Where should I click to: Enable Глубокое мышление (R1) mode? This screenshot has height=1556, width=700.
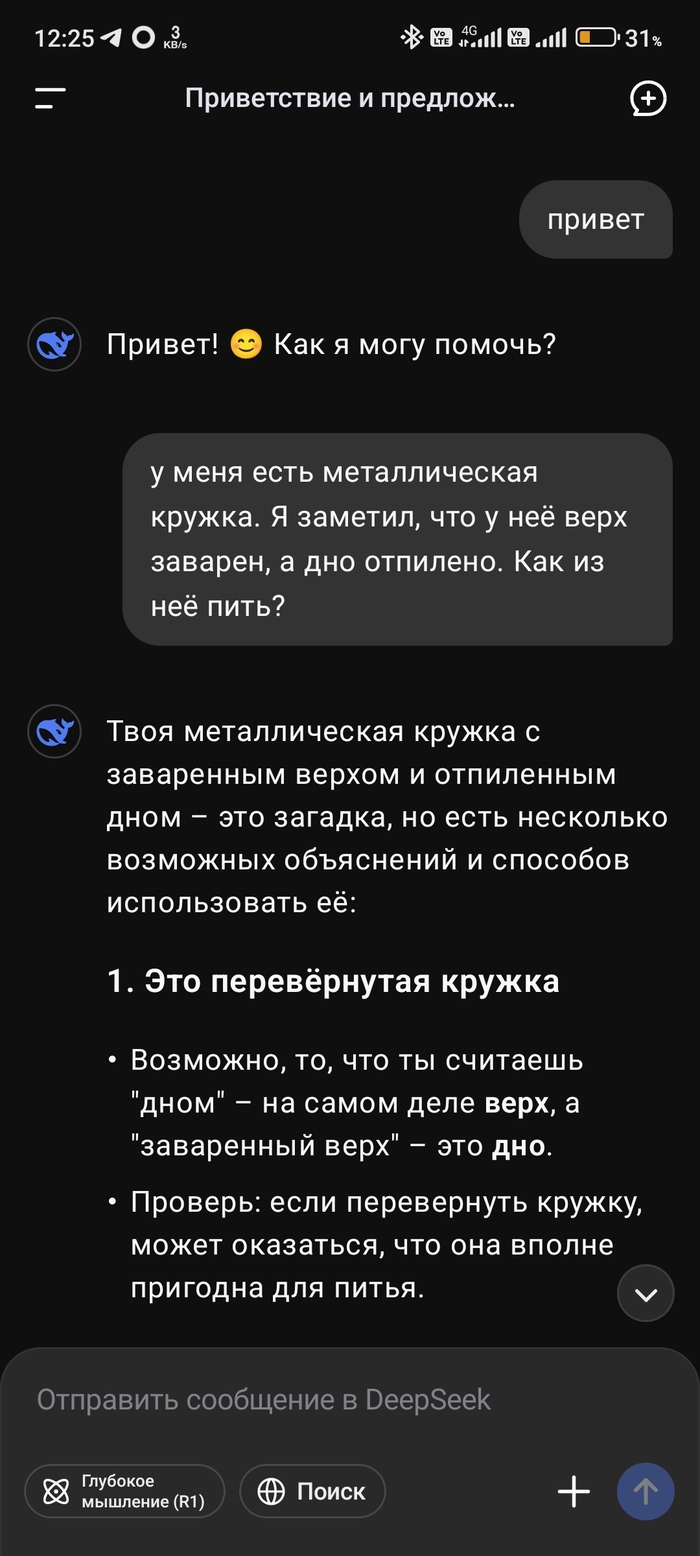[125, 1492]
